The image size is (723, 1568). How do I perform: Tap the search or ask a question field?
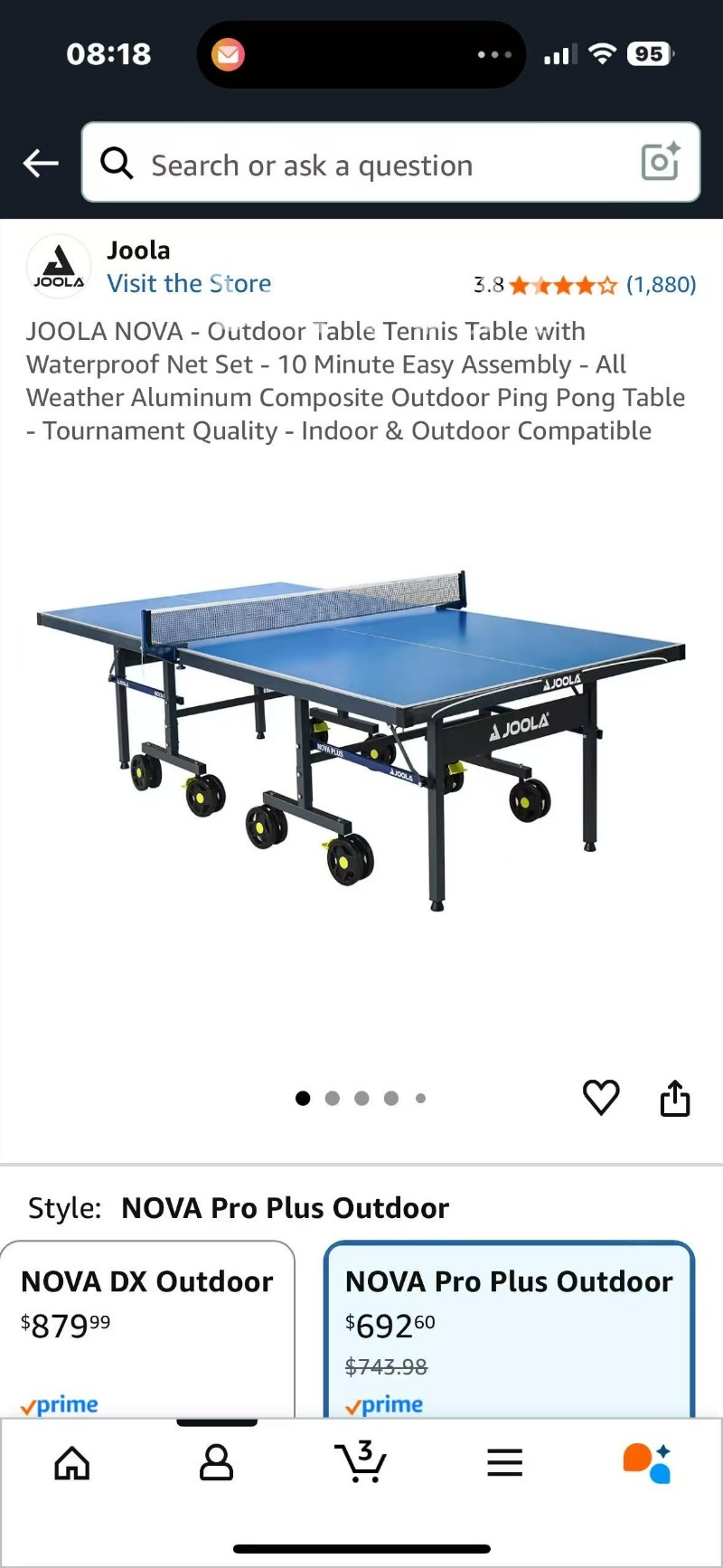pyautogui.click(x=361, y=165)
